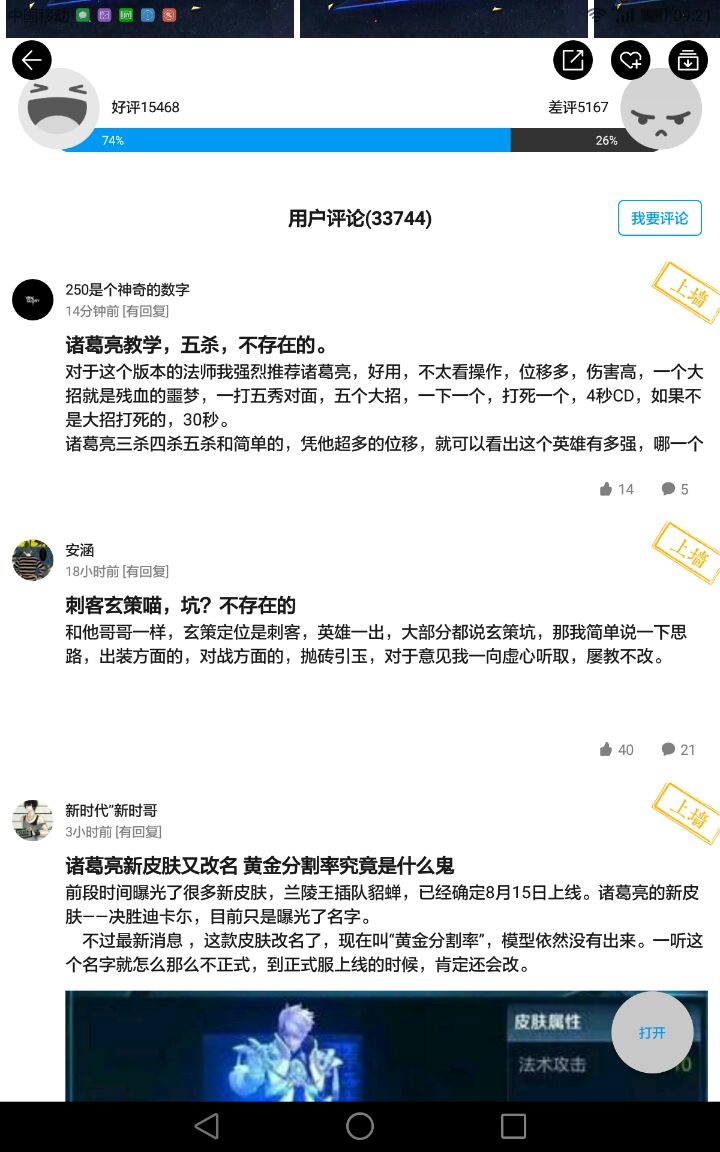The height and width of the screenshot is (1152, 720).
Task: Share this page via the share icon
Action: [573, 60]
